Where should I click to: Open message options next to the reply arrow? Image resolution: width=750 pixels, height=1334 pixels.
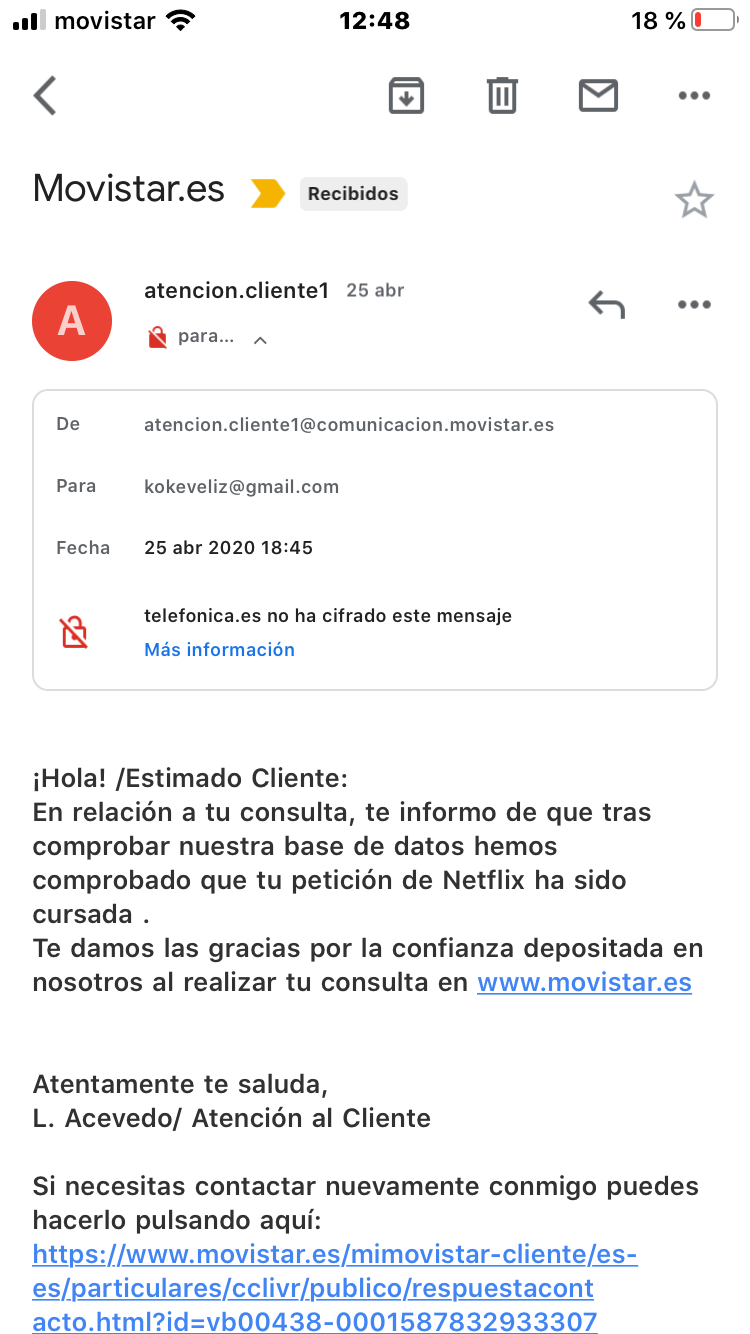[694, 304]
